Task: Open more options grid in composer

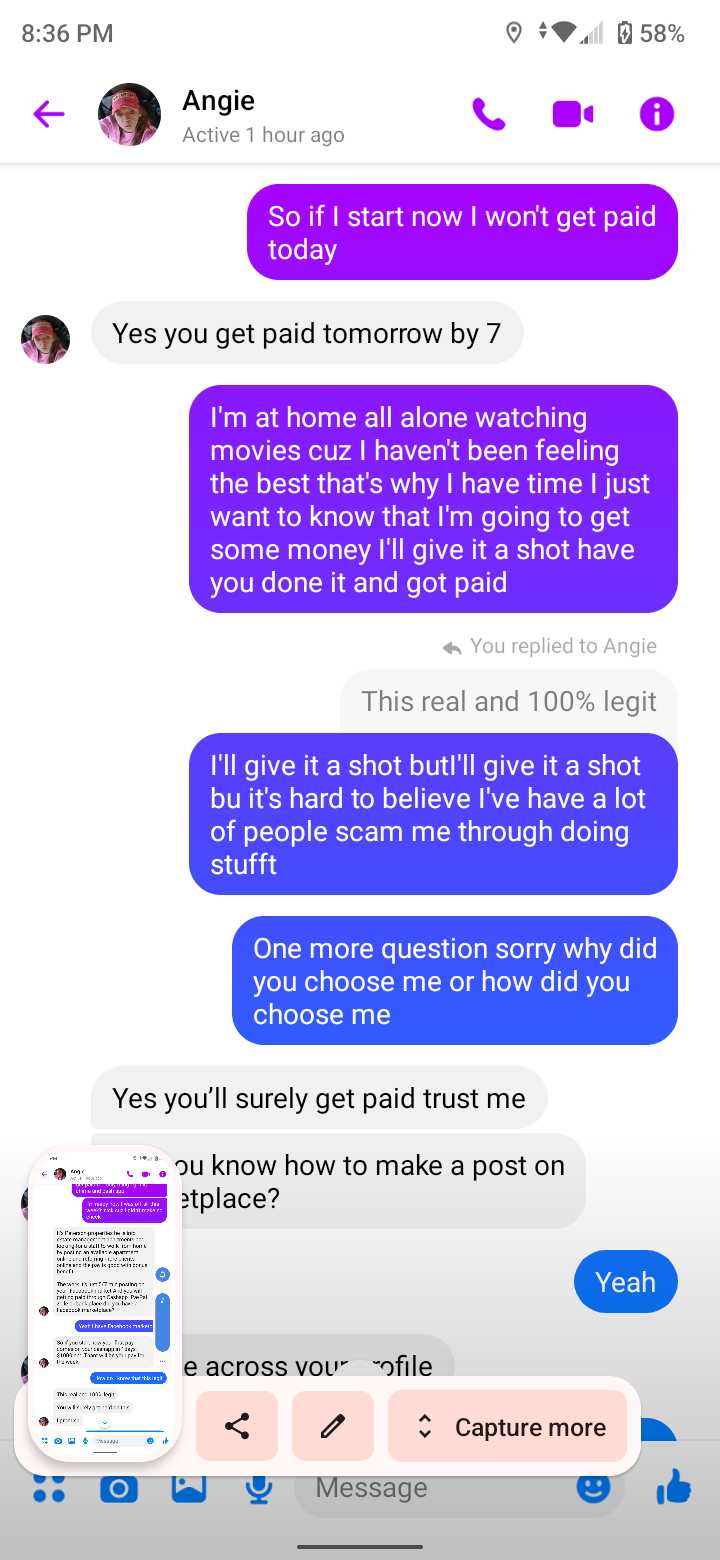Action: pyautogui.click(x=48, y=1489)
